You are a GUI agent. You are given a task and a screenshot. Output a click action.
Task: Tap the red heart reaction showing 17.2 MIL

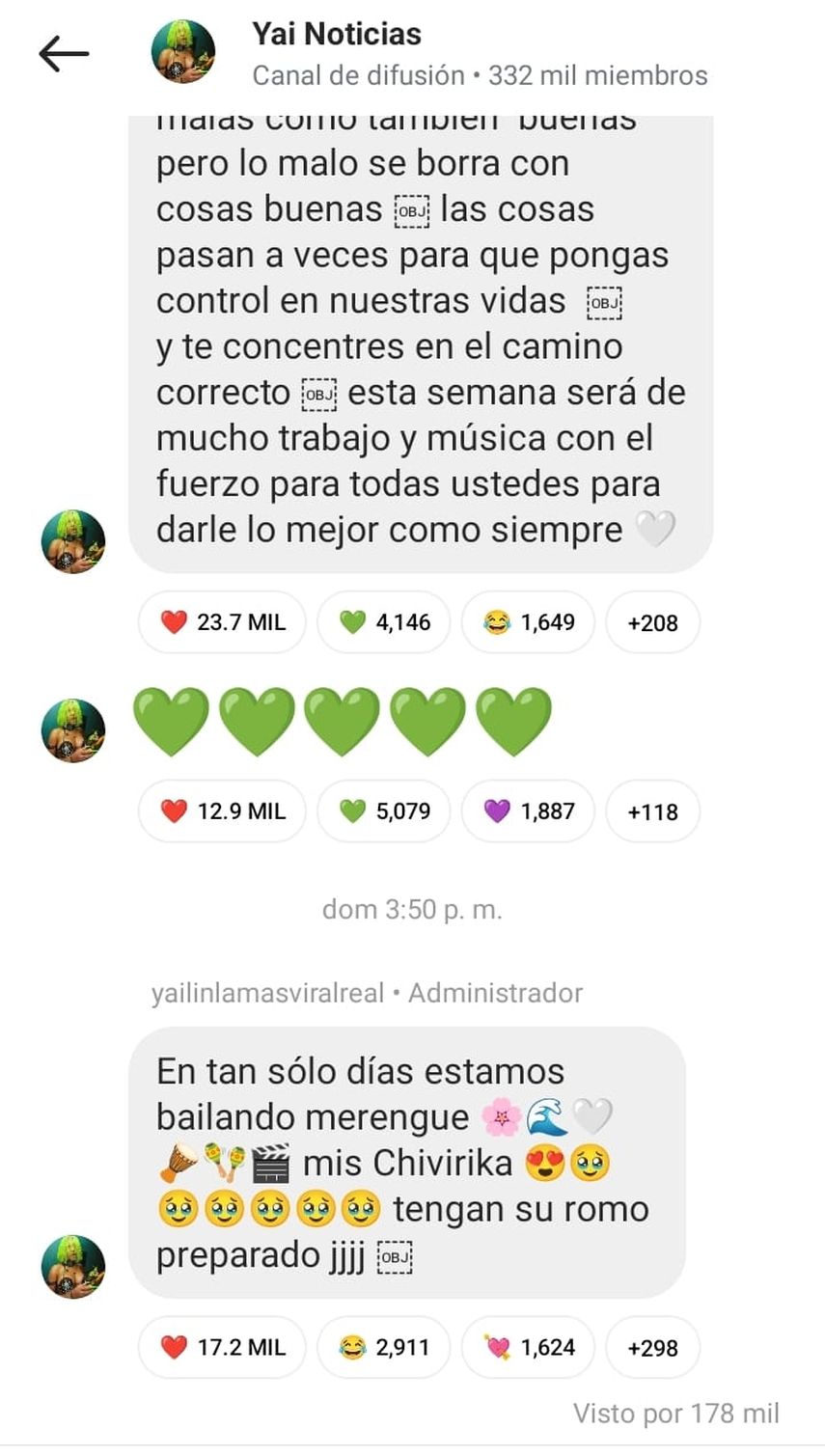click(222, 1347)
